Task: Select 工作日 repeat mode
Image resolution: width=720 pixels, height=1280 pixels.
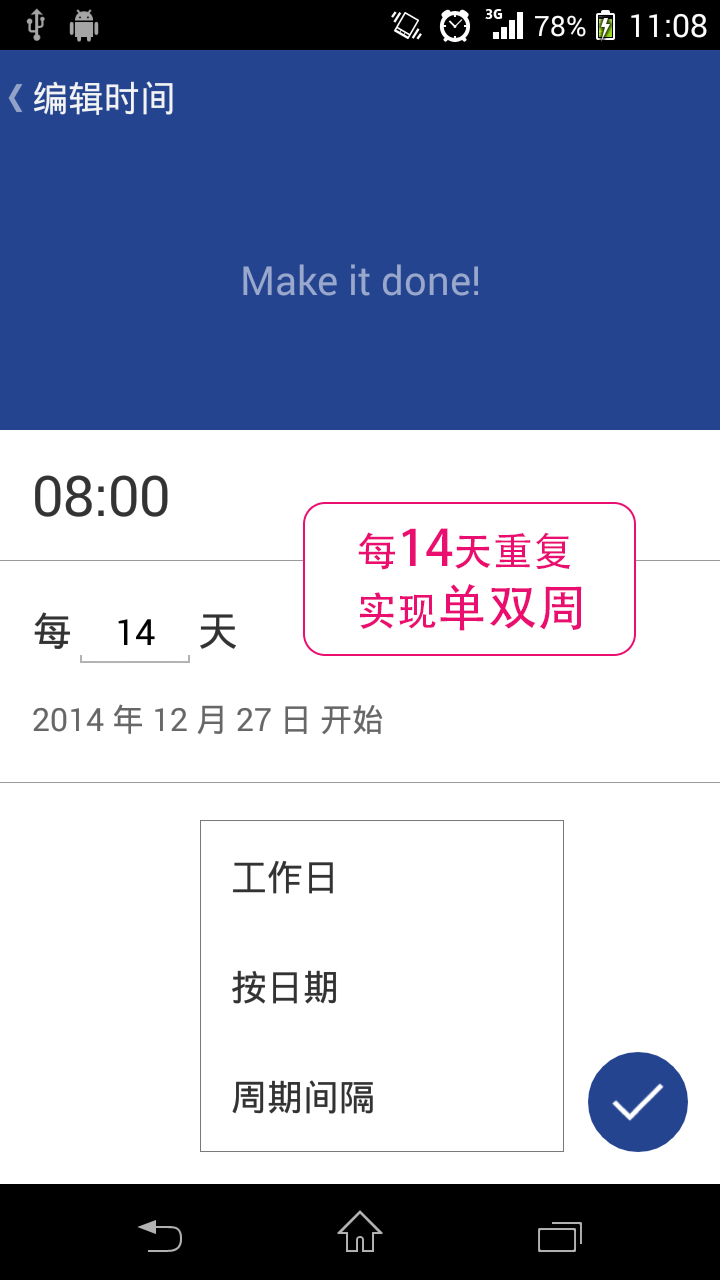Action: point(283,877)
